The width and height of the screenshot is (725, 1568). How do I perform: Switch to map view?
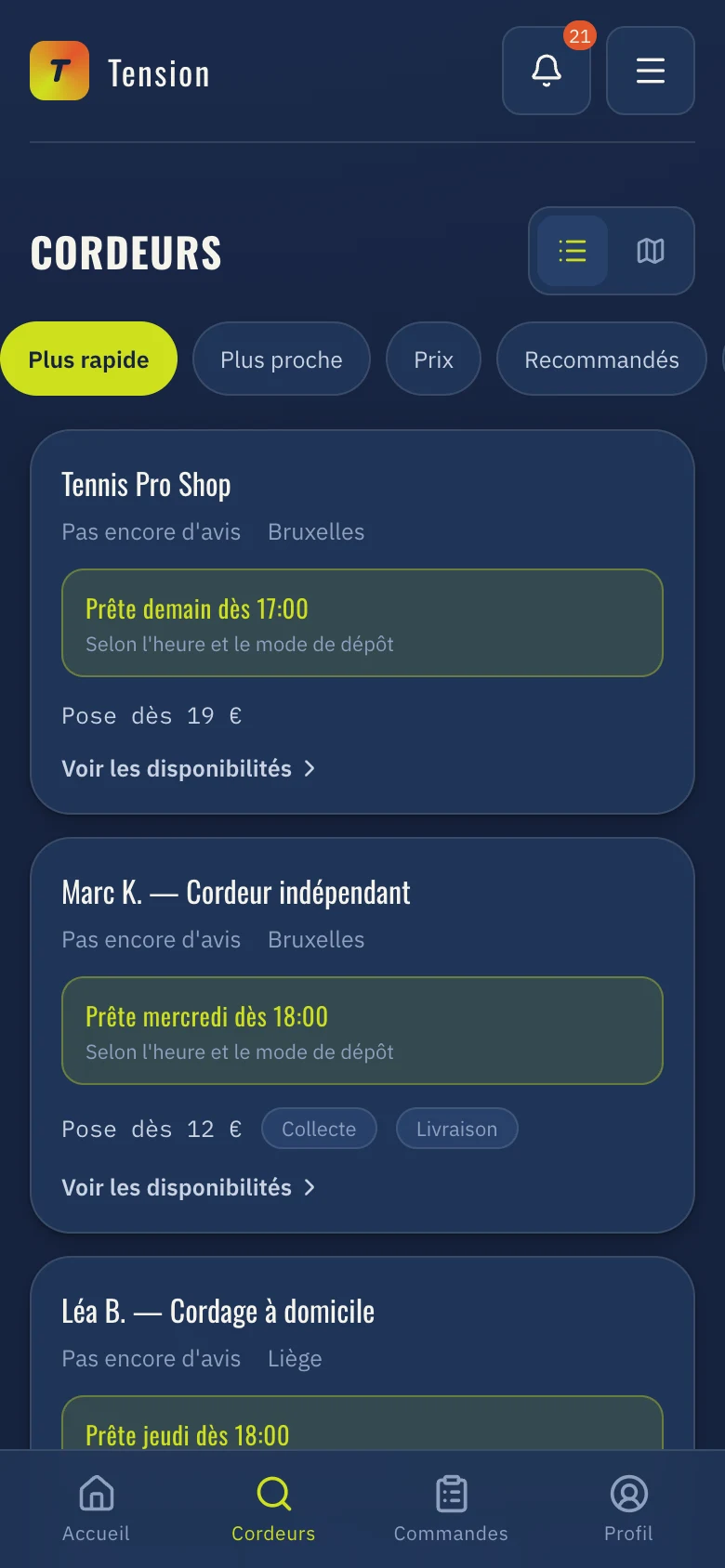pyautogui.click(x=651, y=251)
